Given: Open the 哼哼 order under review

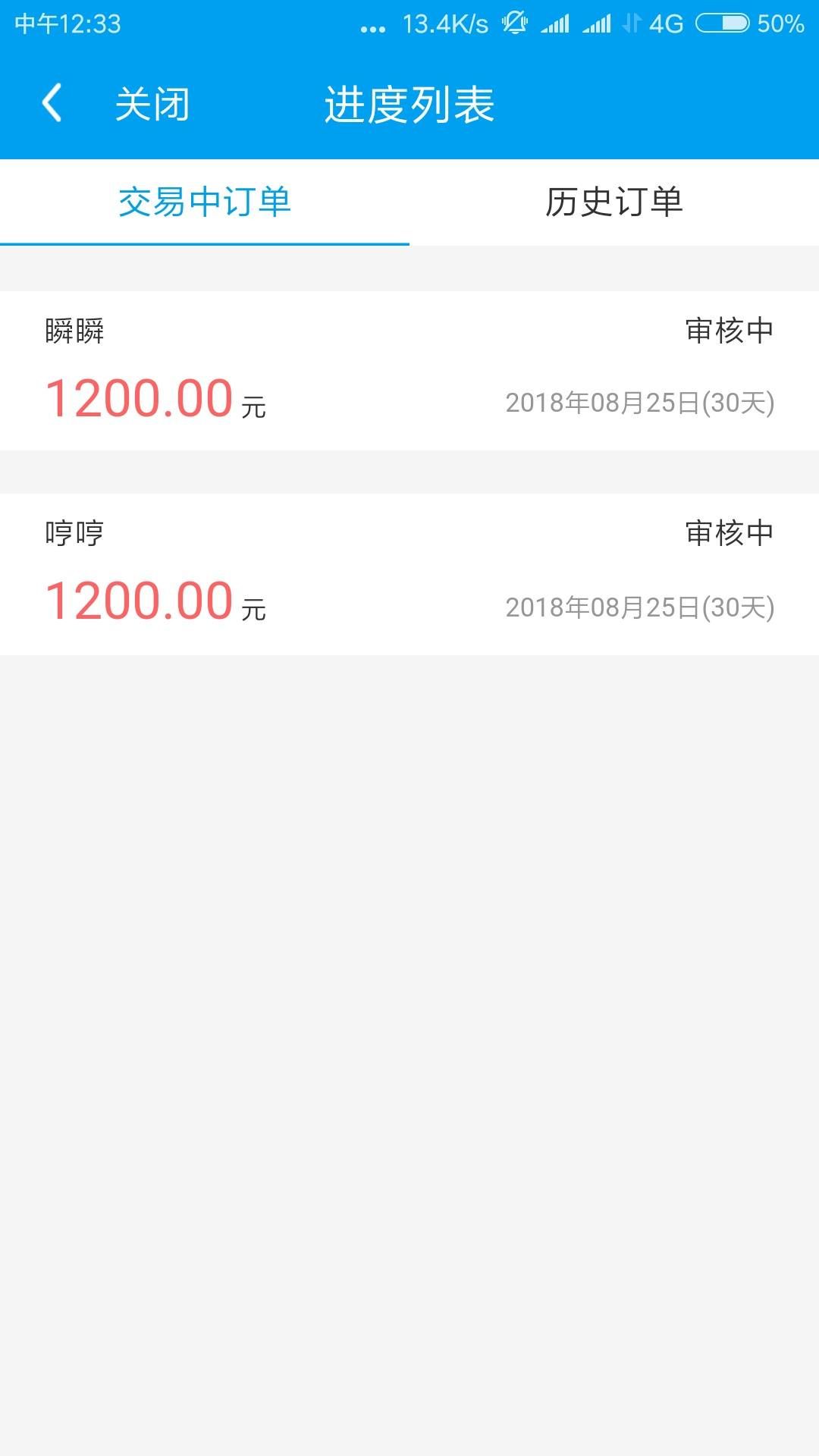Looking at the screenshot, I should [409, 575].
